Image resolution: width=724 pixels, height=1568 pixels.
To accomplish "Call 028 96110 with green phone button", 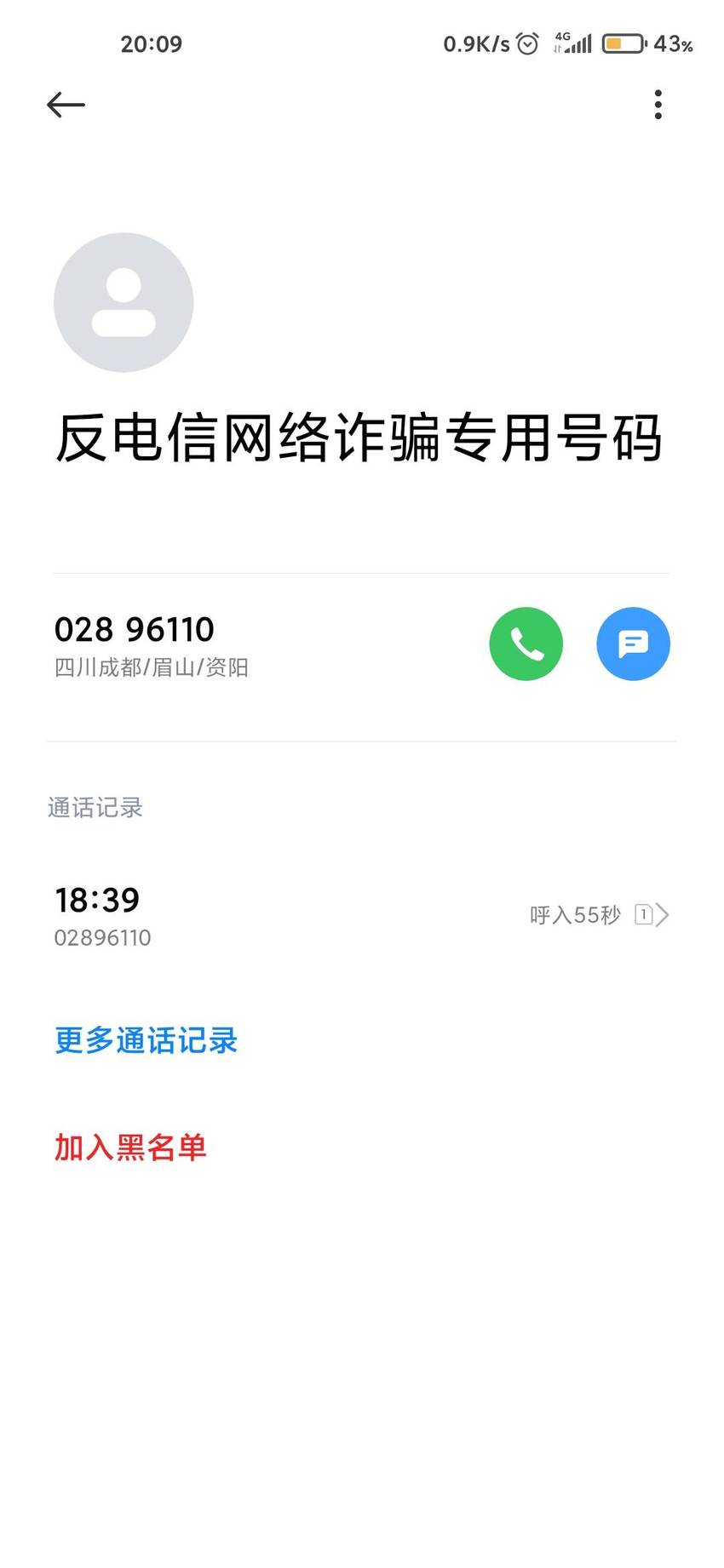I will (x=526, y=644).
